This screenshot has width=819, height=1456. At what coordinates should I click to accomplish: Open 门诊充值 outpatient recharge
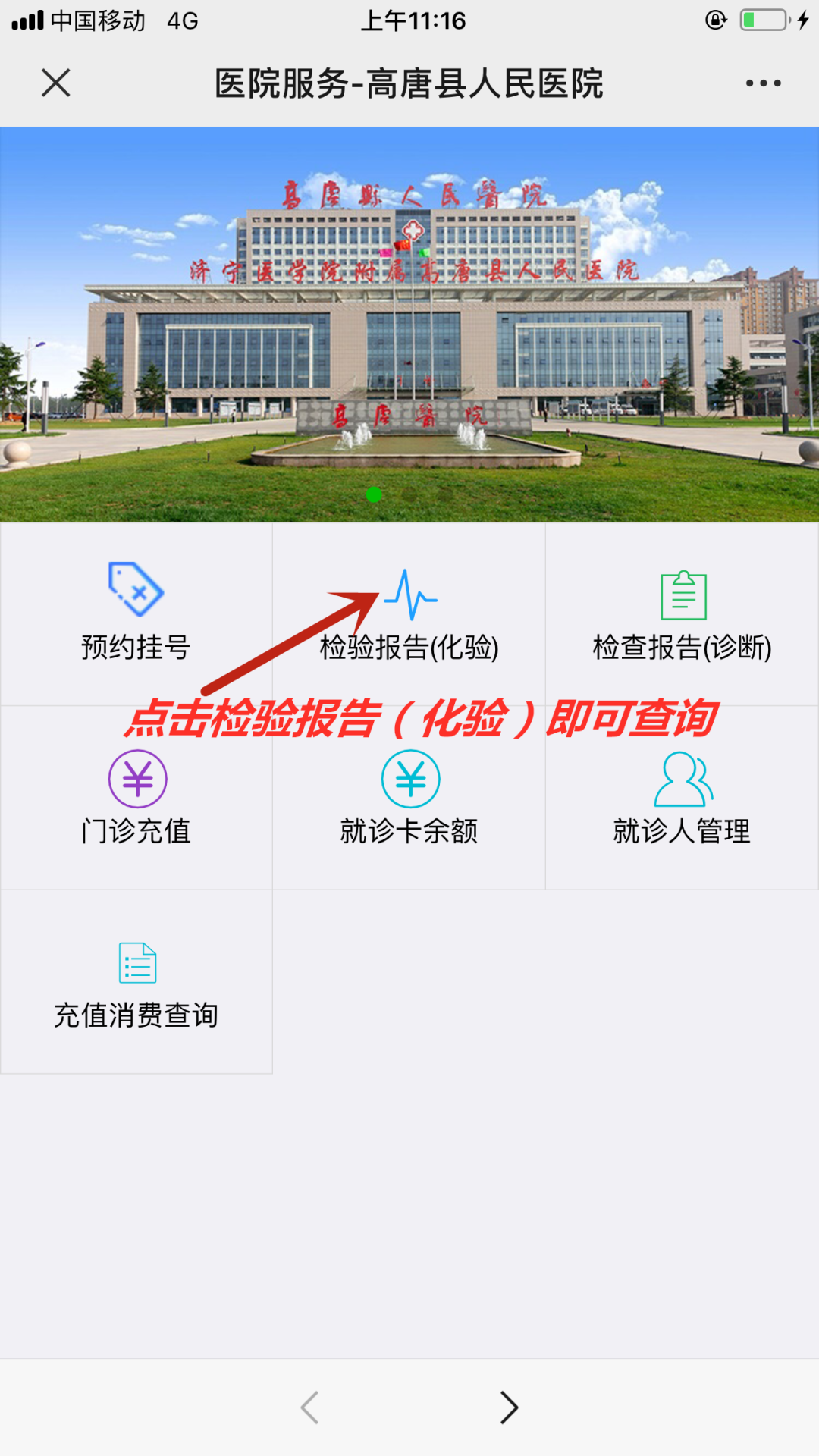(136, 798)
